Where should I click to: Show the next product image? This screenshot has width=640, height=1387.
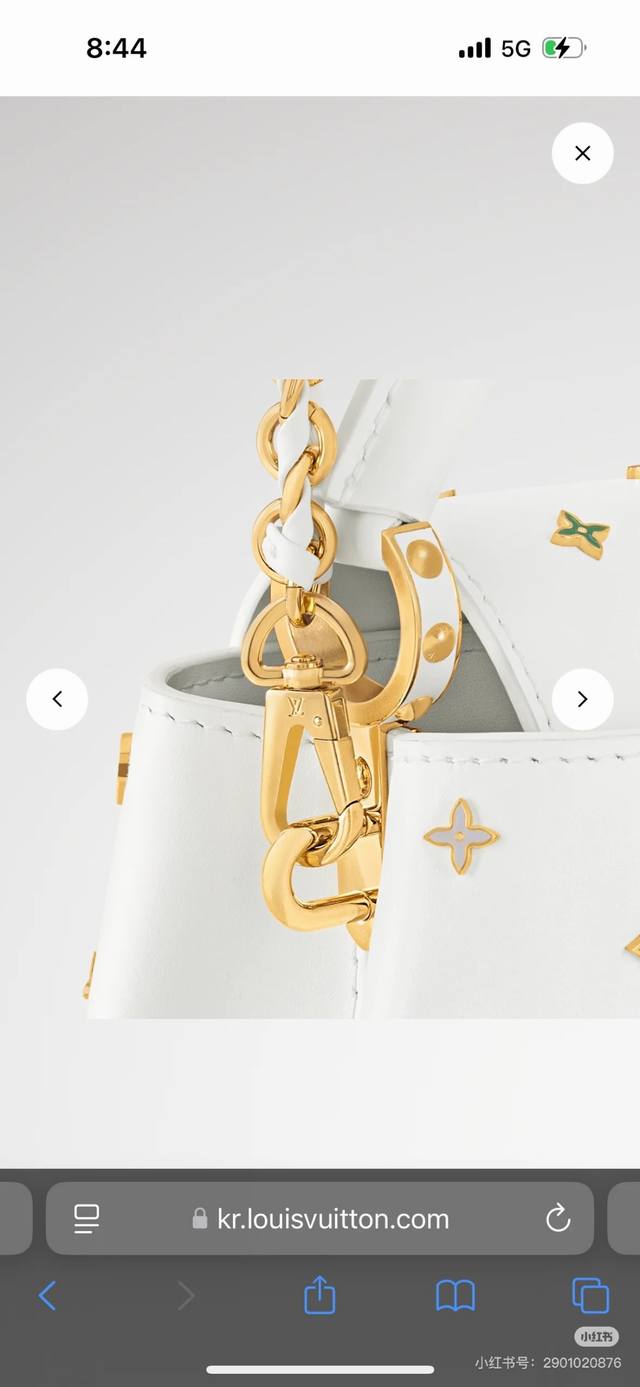pos(582,699)
